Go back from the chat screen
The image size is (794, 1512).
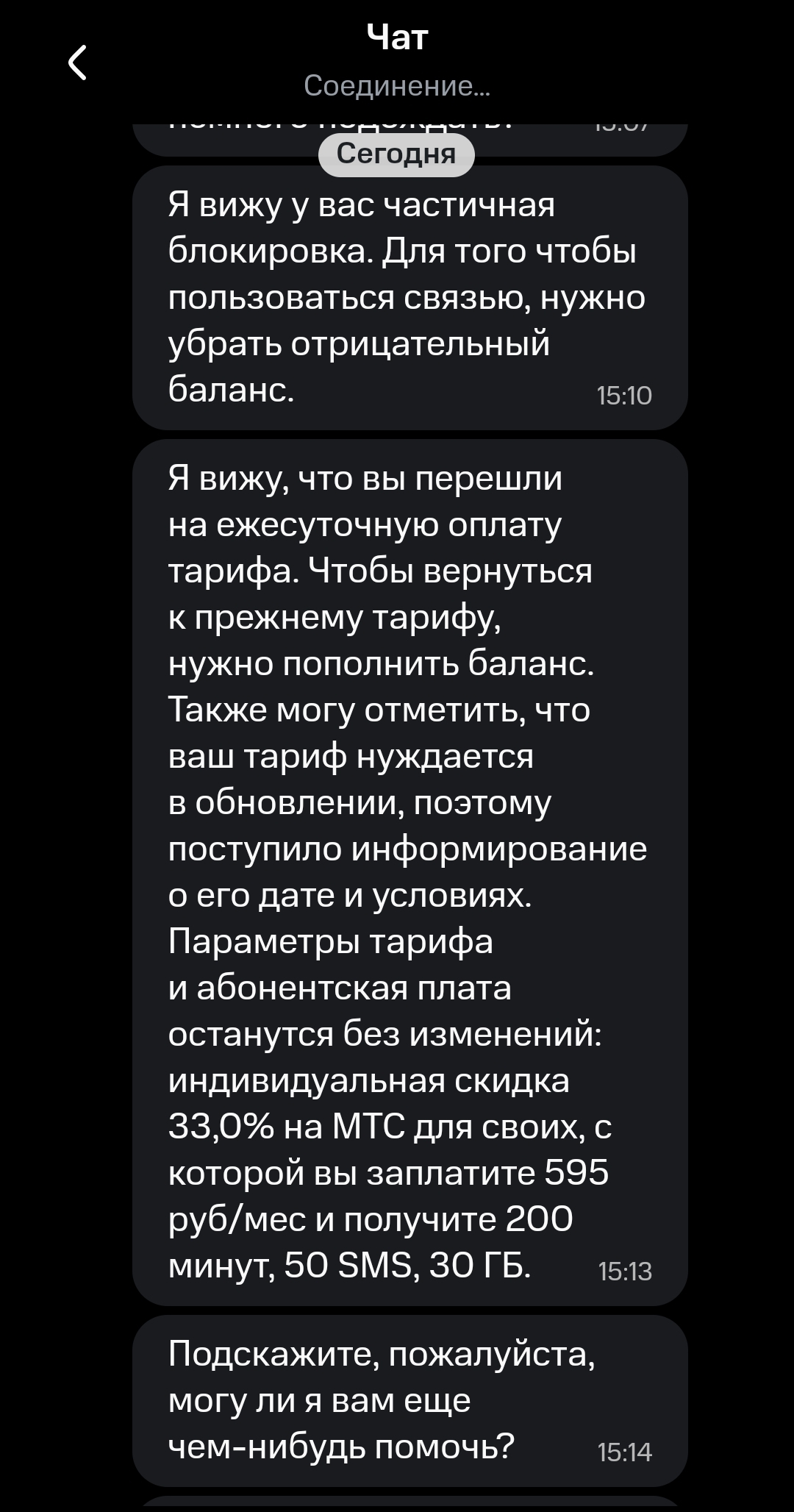click(x=77, y=63)
